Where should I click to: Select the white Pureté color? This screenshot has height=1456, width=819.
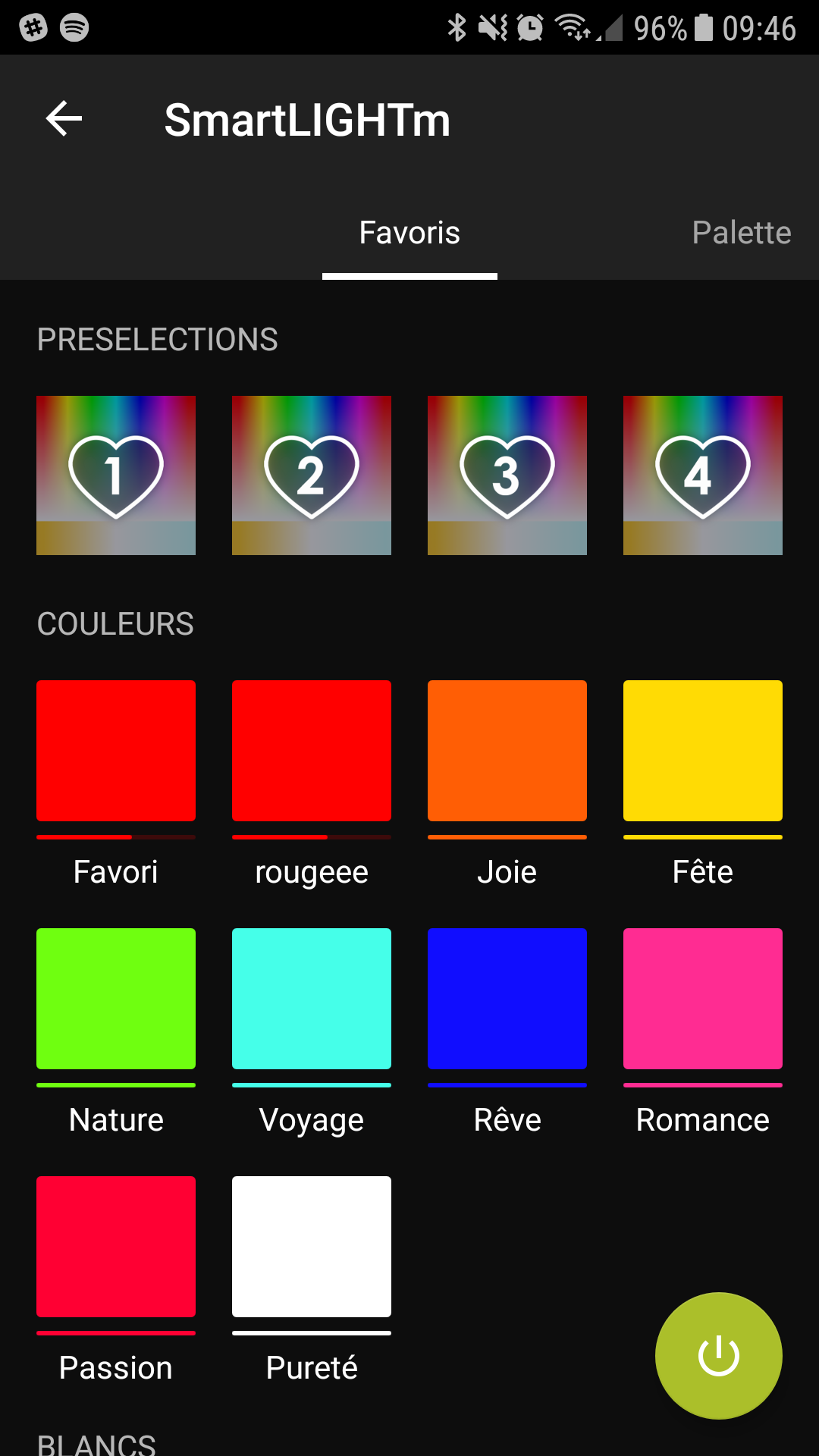(312, 1247)
